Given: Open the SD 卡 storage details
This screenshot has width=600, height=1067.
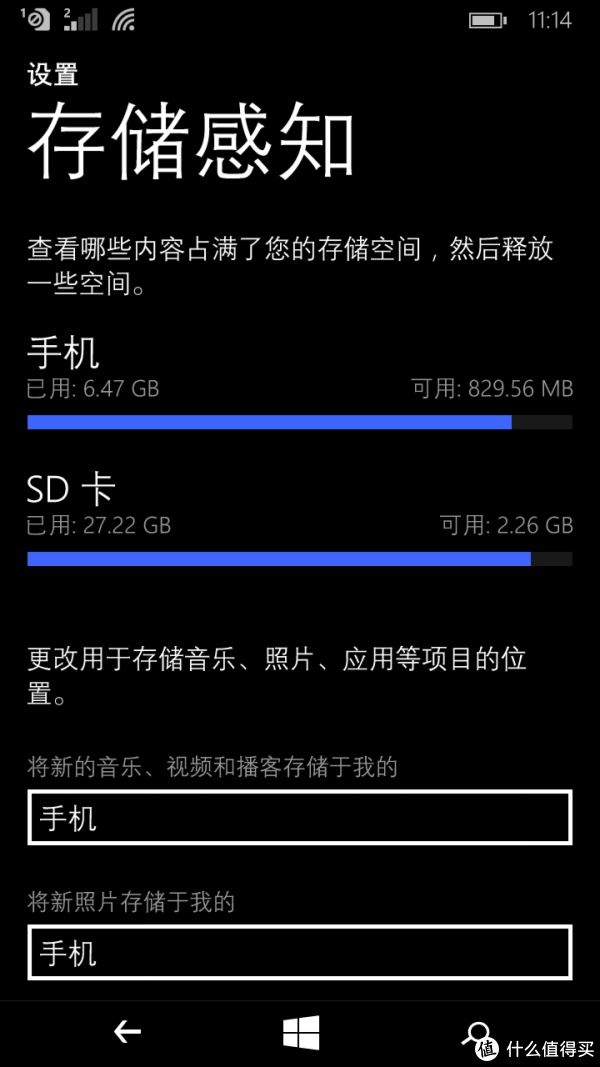Looking at the screenshot, I should (x=299, y=519).
